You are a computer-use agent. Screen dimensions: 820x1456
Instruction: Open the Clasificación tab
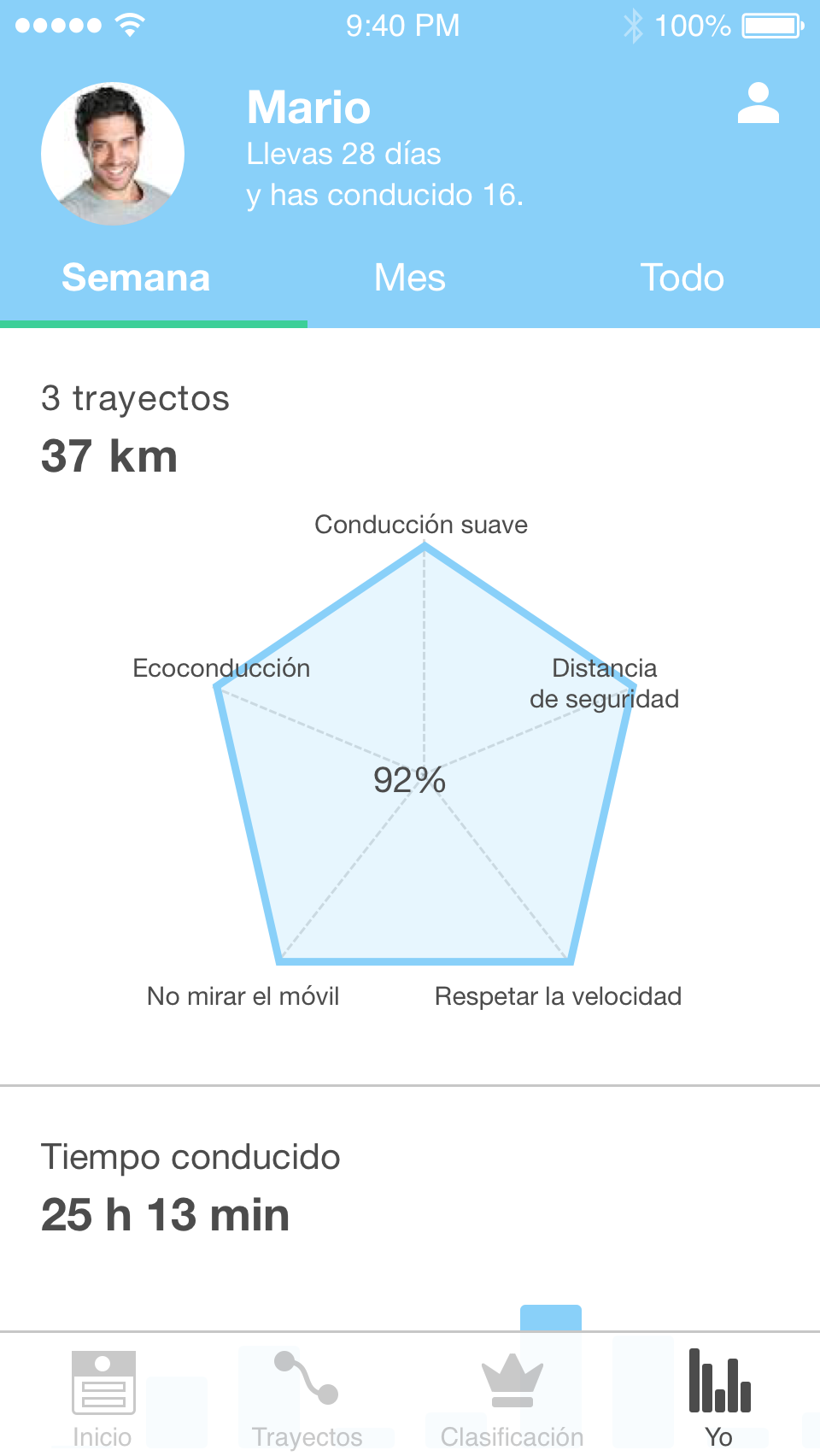click(x=512, y=1398)
